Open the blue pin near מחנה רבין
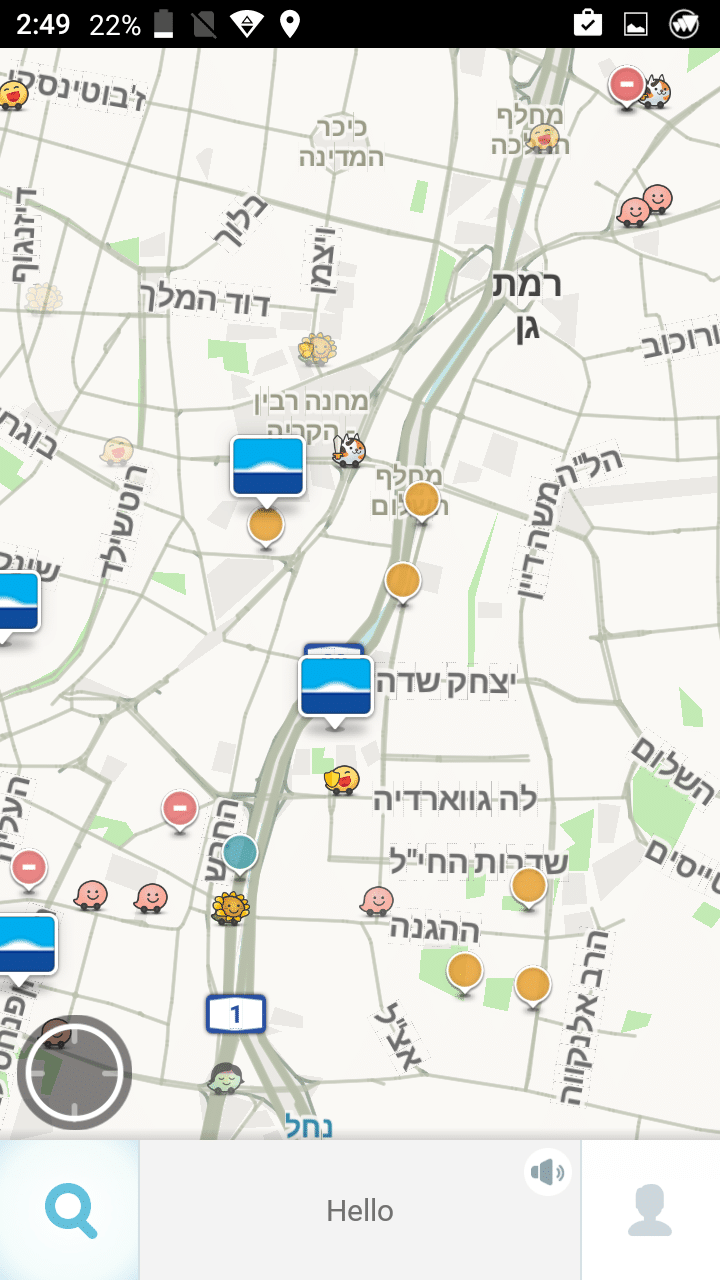Image resolution: width=720 pixels, height=1280 pixels. tap(268, 467)
